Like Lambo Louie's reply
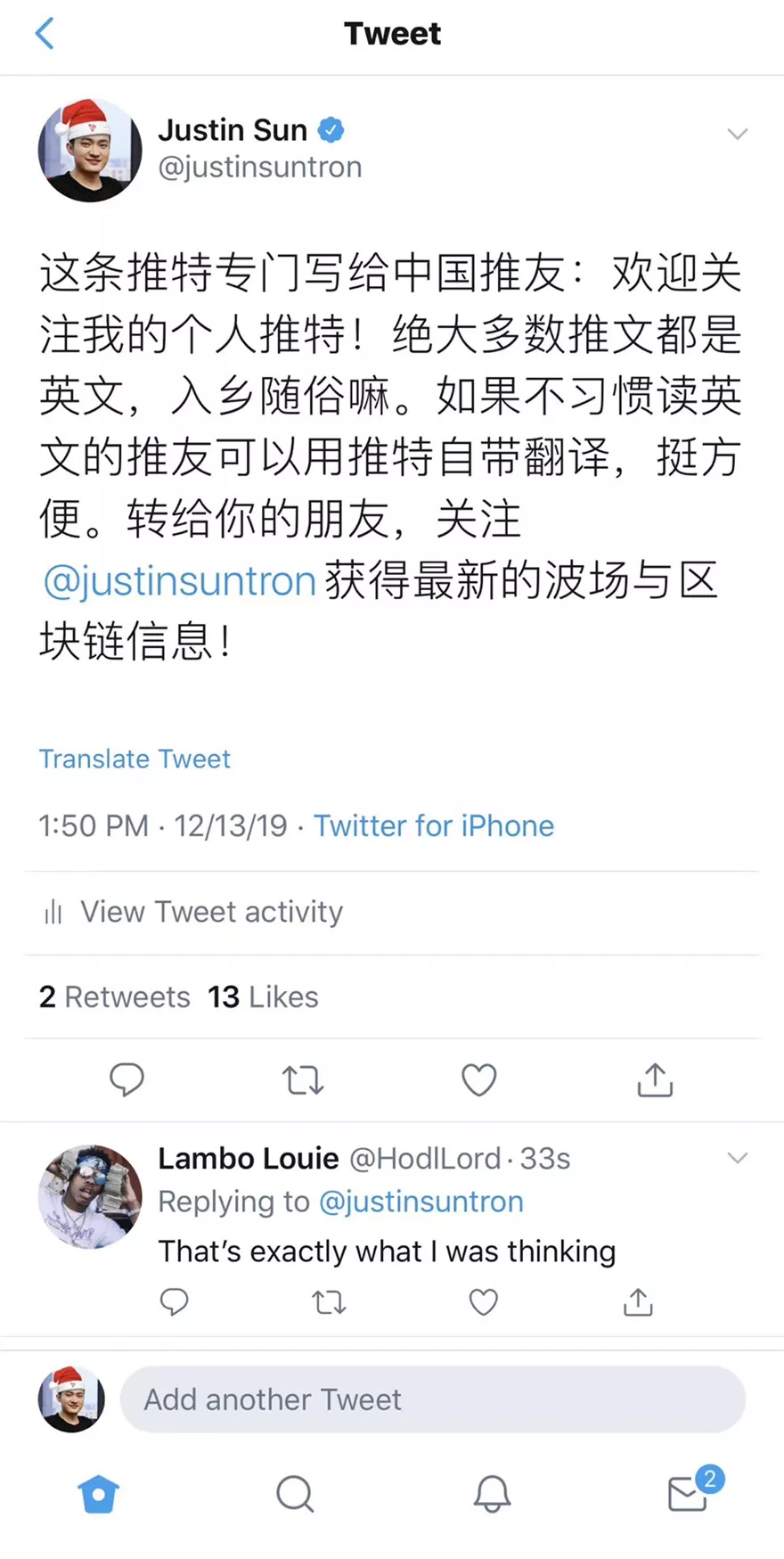 [x=483, y=1302]
